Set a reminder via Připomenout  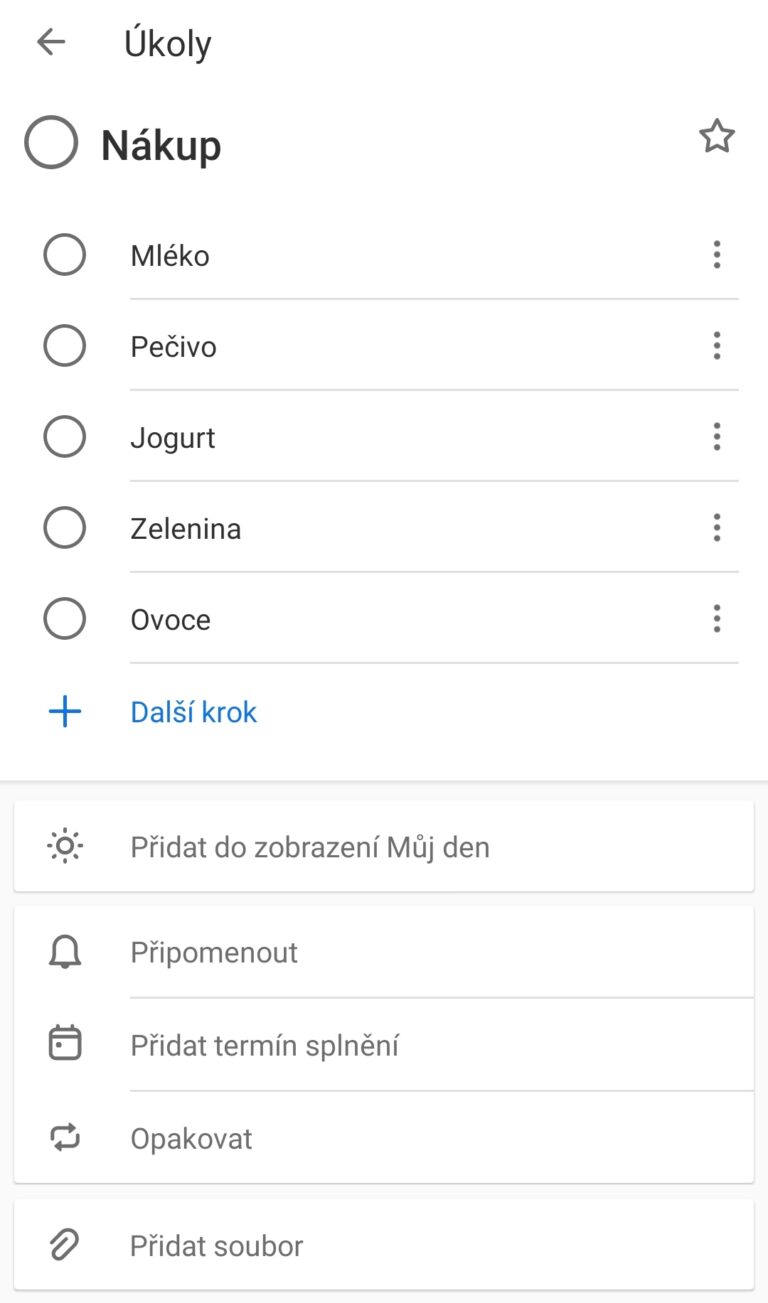click(x=384, y=952)
